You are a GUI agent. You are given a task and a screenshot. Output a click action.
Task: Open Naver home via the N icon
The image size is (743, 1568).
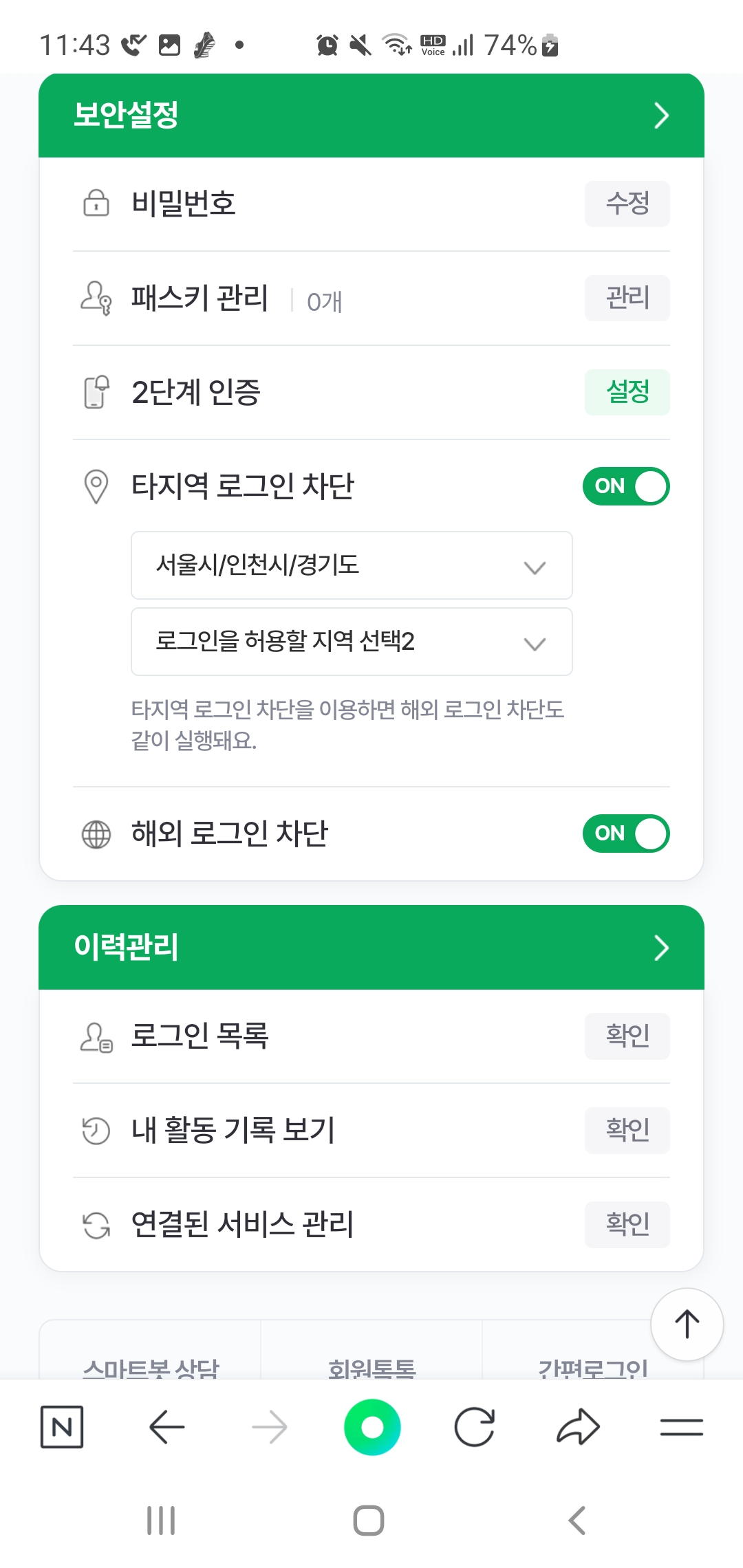[61, 1427]
